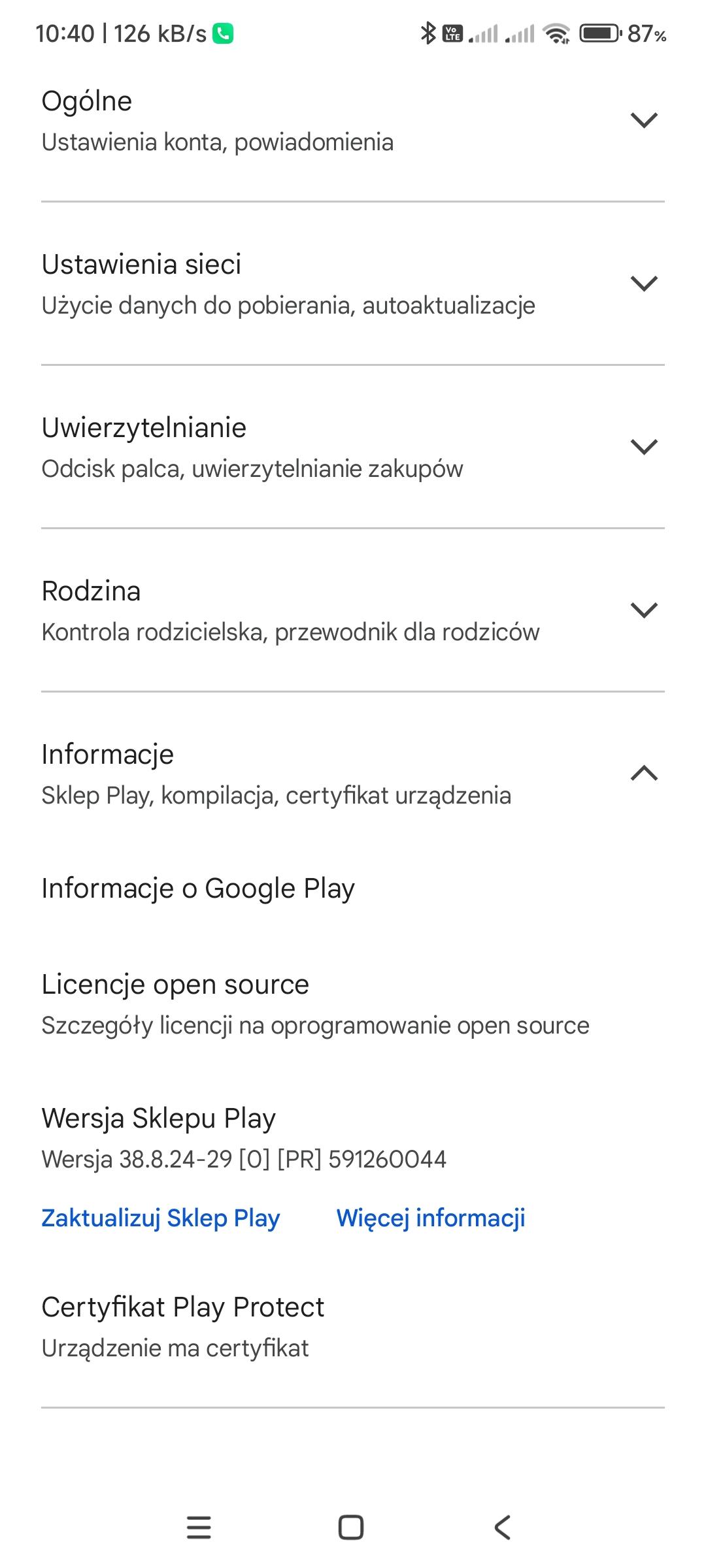Collapse the Informacje section
706x1568 pixels.
[x=643, y=774]
